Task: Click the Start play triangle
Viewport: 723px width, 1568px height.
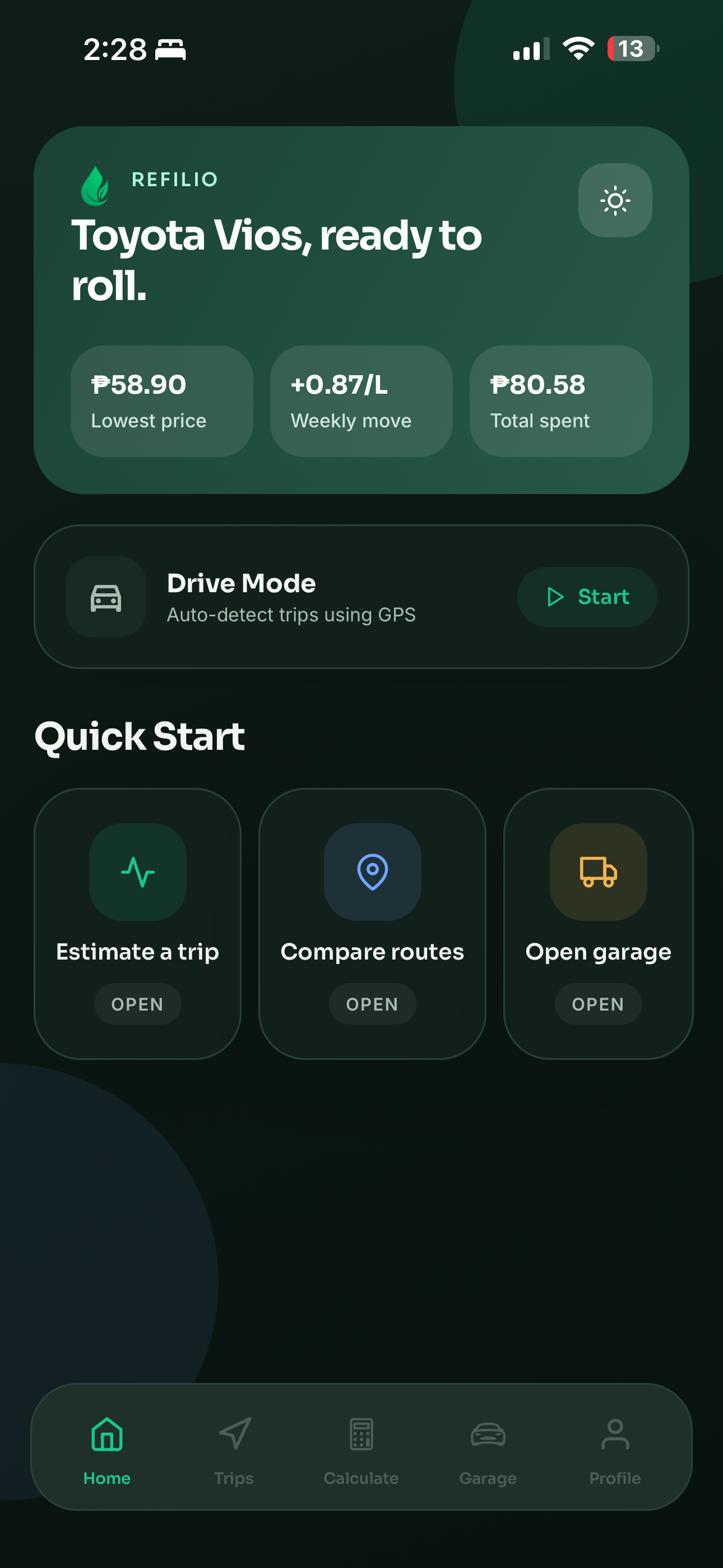Action: tap(555, 597)
